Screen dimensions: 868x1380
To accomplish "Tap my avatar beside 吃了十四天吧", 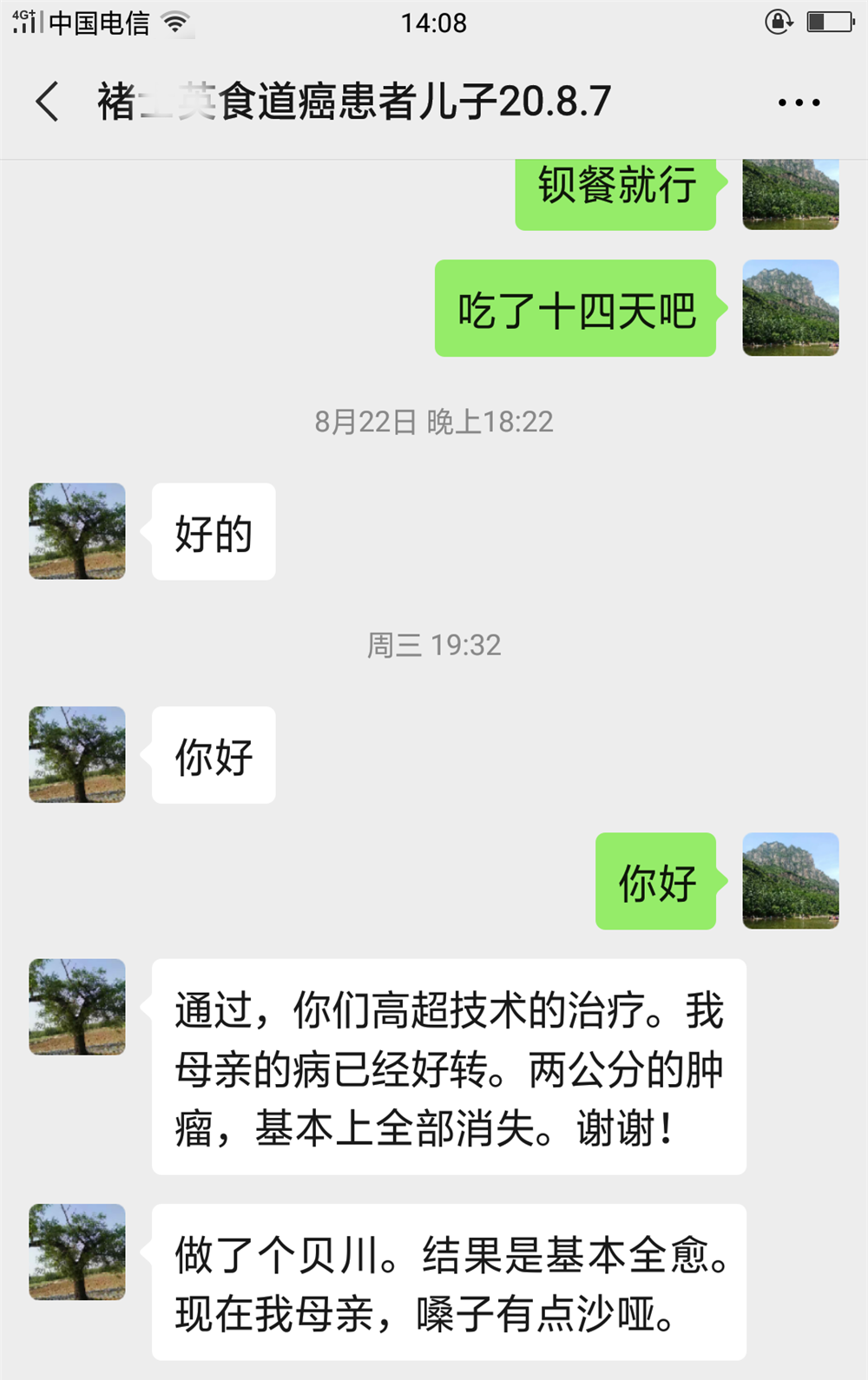I will point(790,308).
